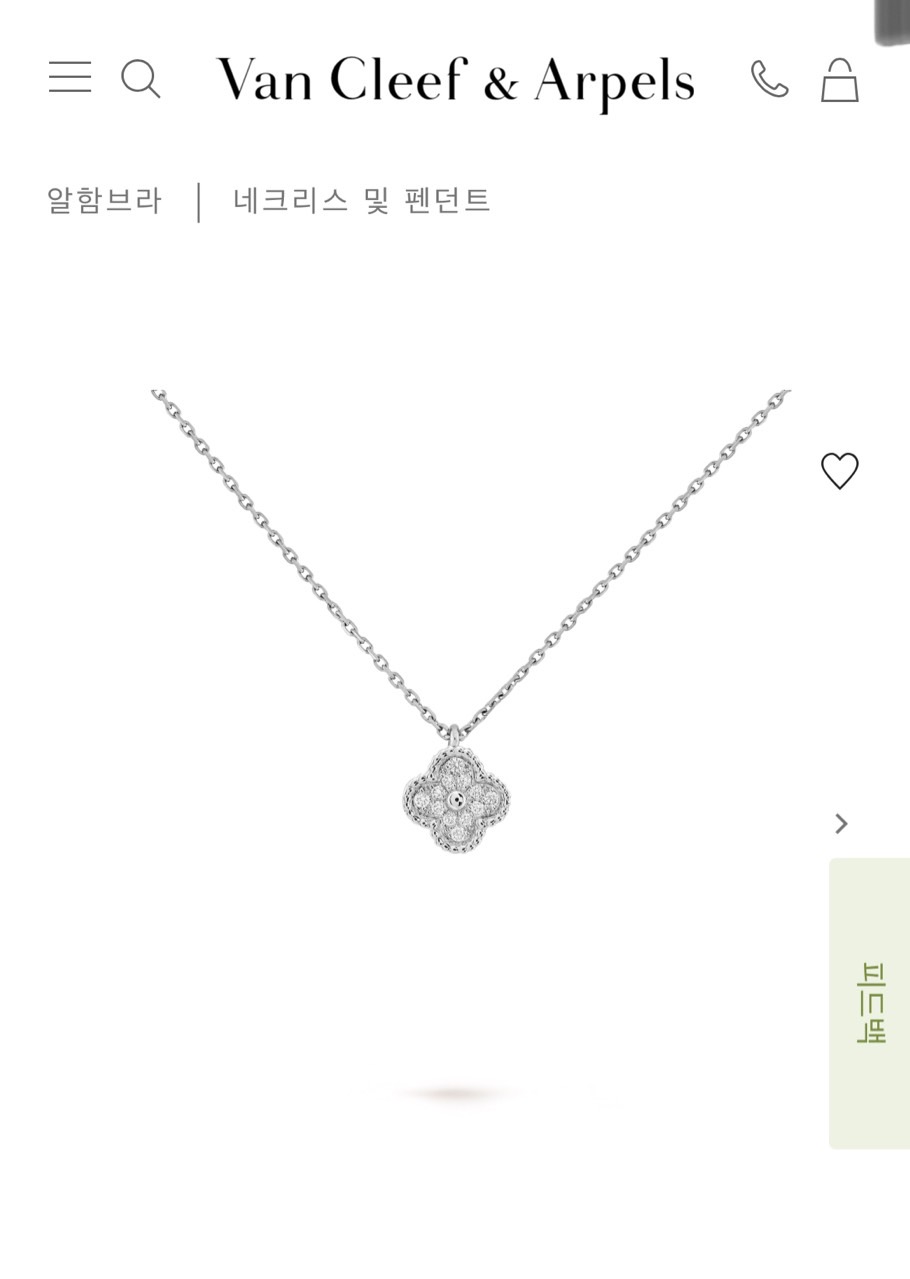Add necklace to wishlist heart

tap(840, 471)
